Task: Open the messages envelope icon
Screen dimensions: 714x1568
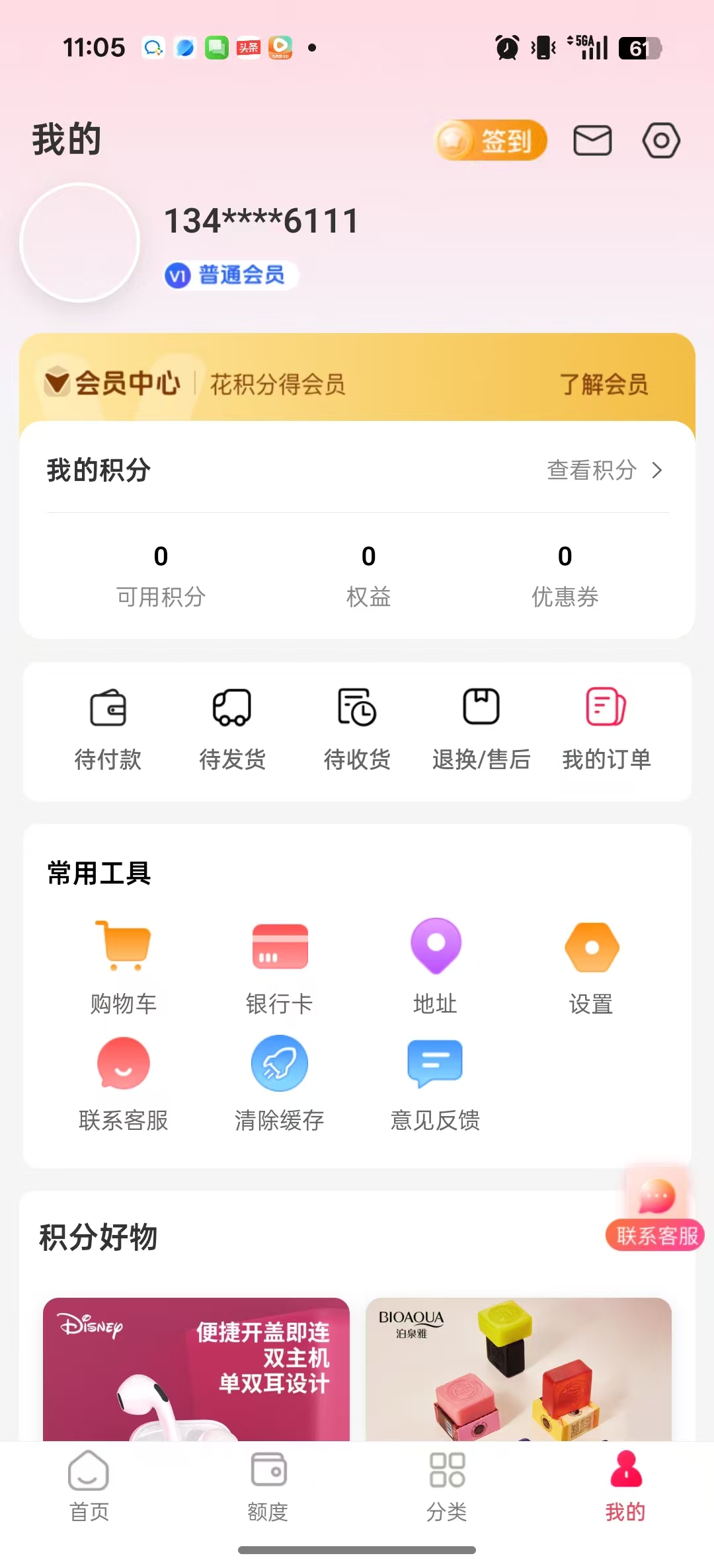Action: [x=592, y=140]
